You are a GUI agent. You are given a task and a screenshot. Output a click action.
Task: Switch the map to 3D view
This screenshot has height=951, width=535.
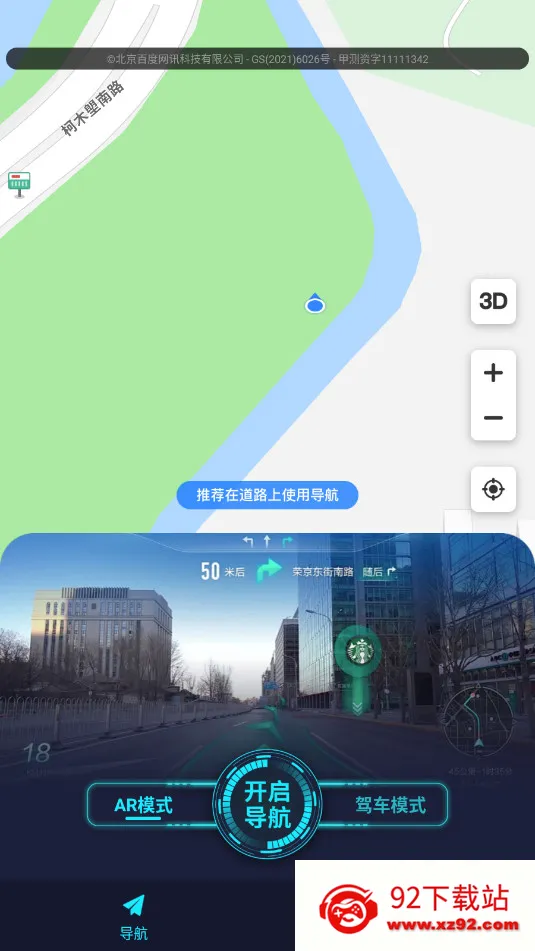pos(493,301)
